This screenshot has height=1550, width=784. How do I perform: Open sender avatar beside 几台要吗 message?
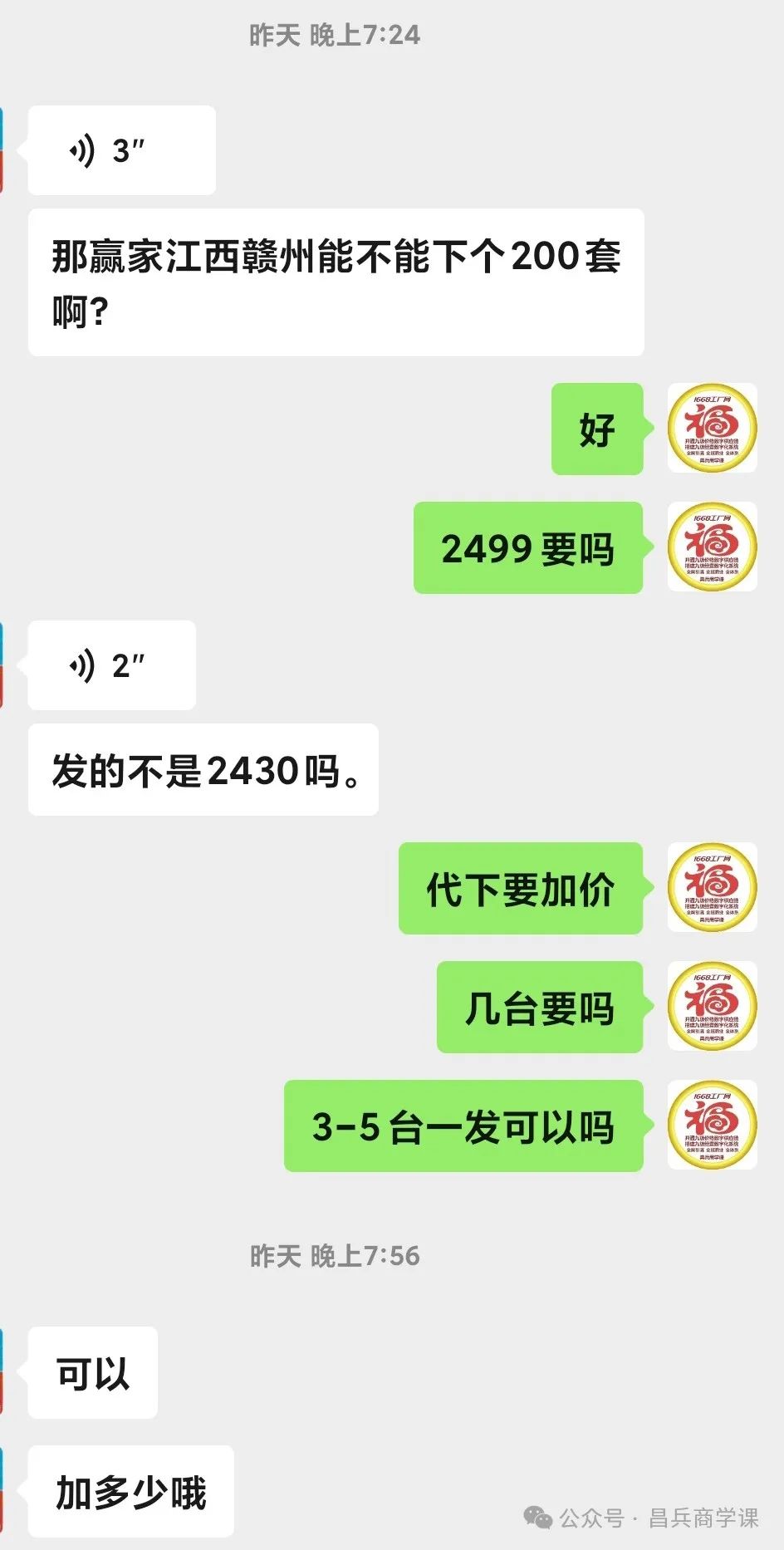tap(712, 1007)
